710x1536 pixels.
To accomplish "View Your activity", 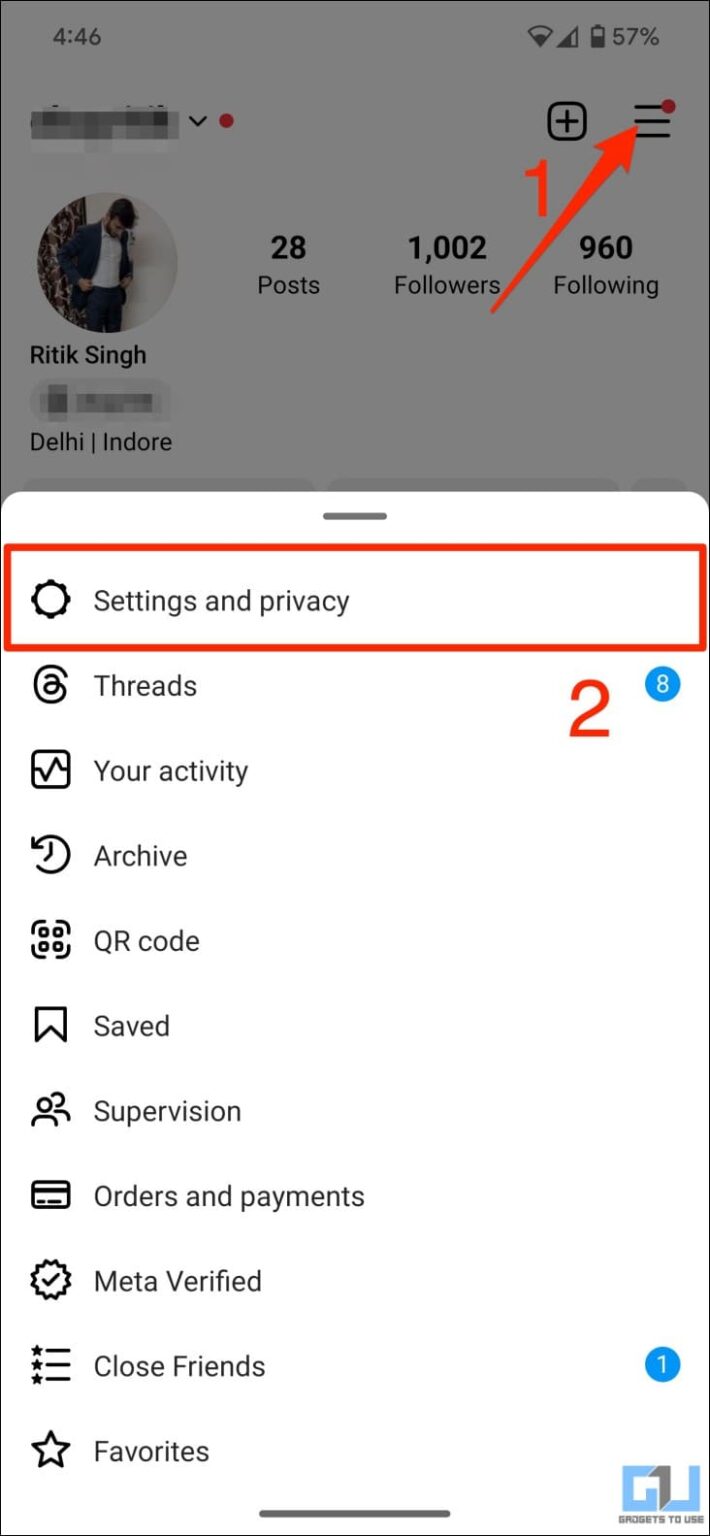I will (170, 771).
